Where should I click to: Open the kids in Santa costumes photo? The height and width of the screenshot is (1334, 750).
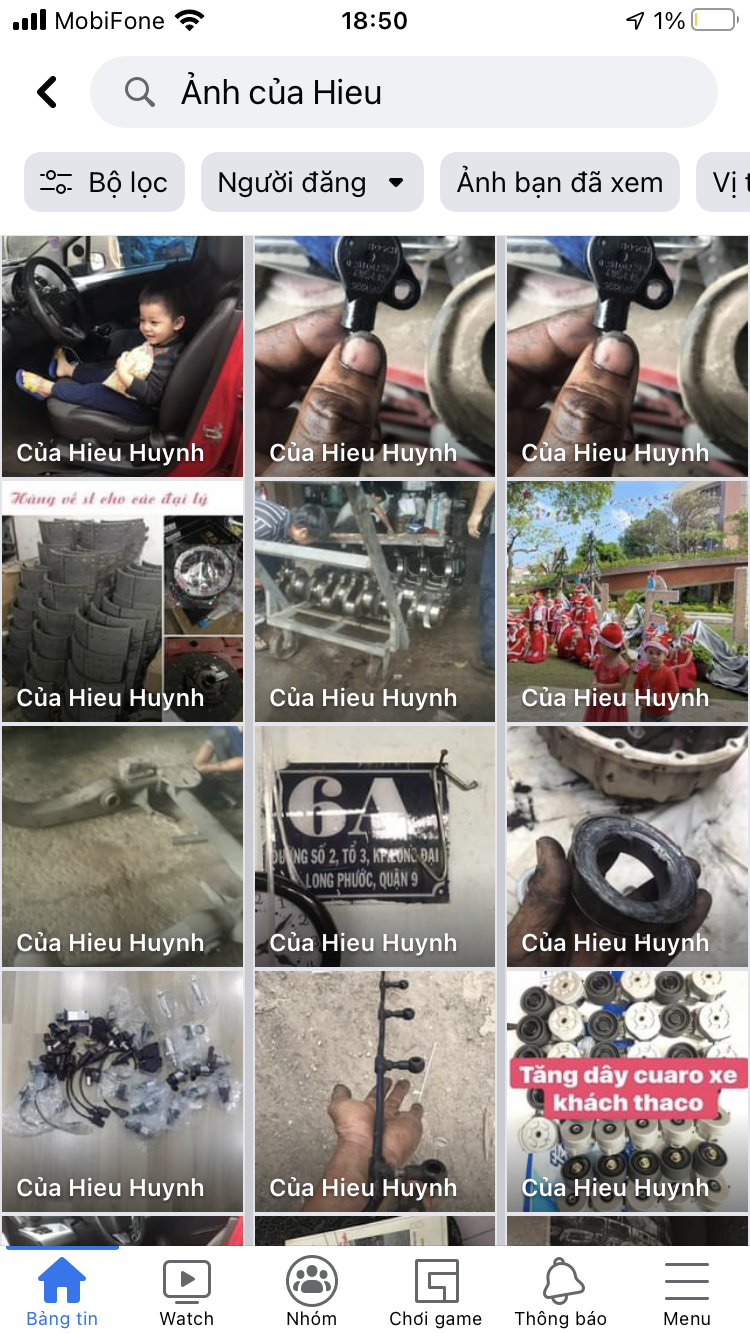627,601
